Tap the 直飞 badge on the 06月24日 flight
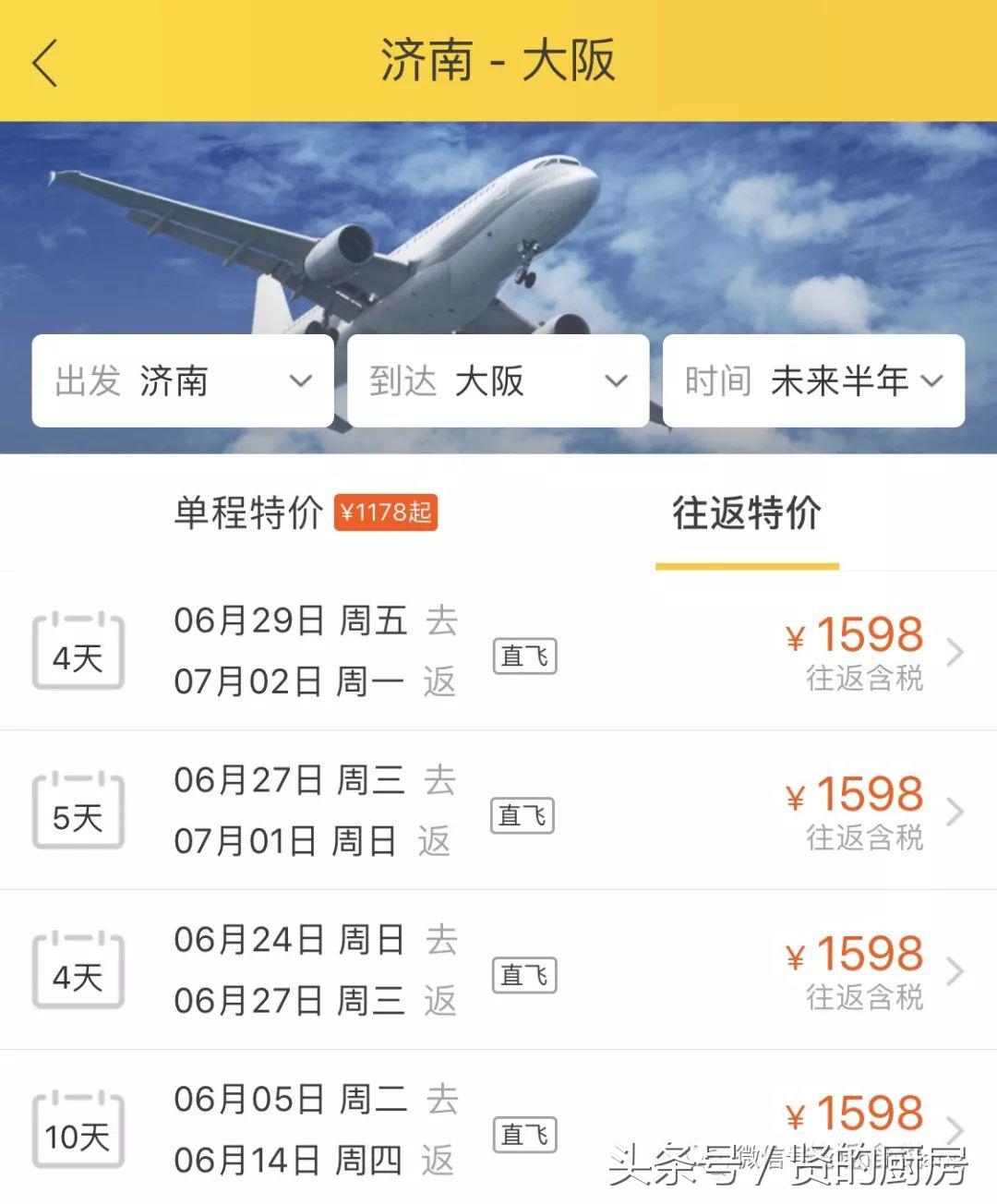The height and width of the screenshot is (1204, 997). pos(523,974)
